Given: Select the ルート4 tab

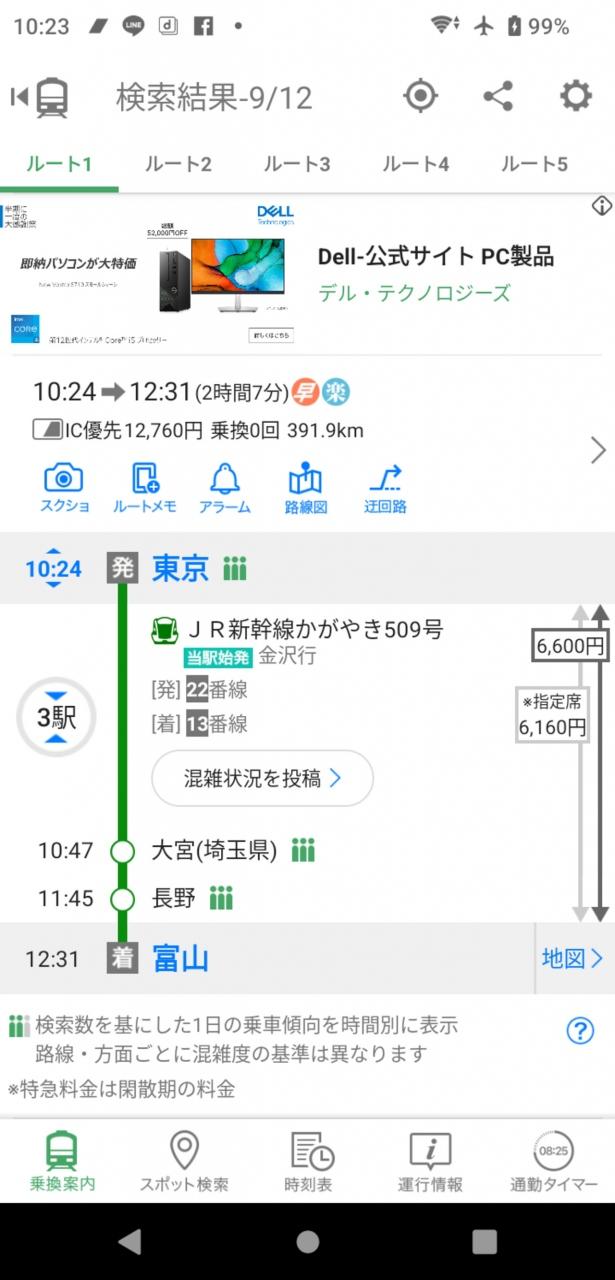Looking at the screenshot, I should click(x=415, y=164).
